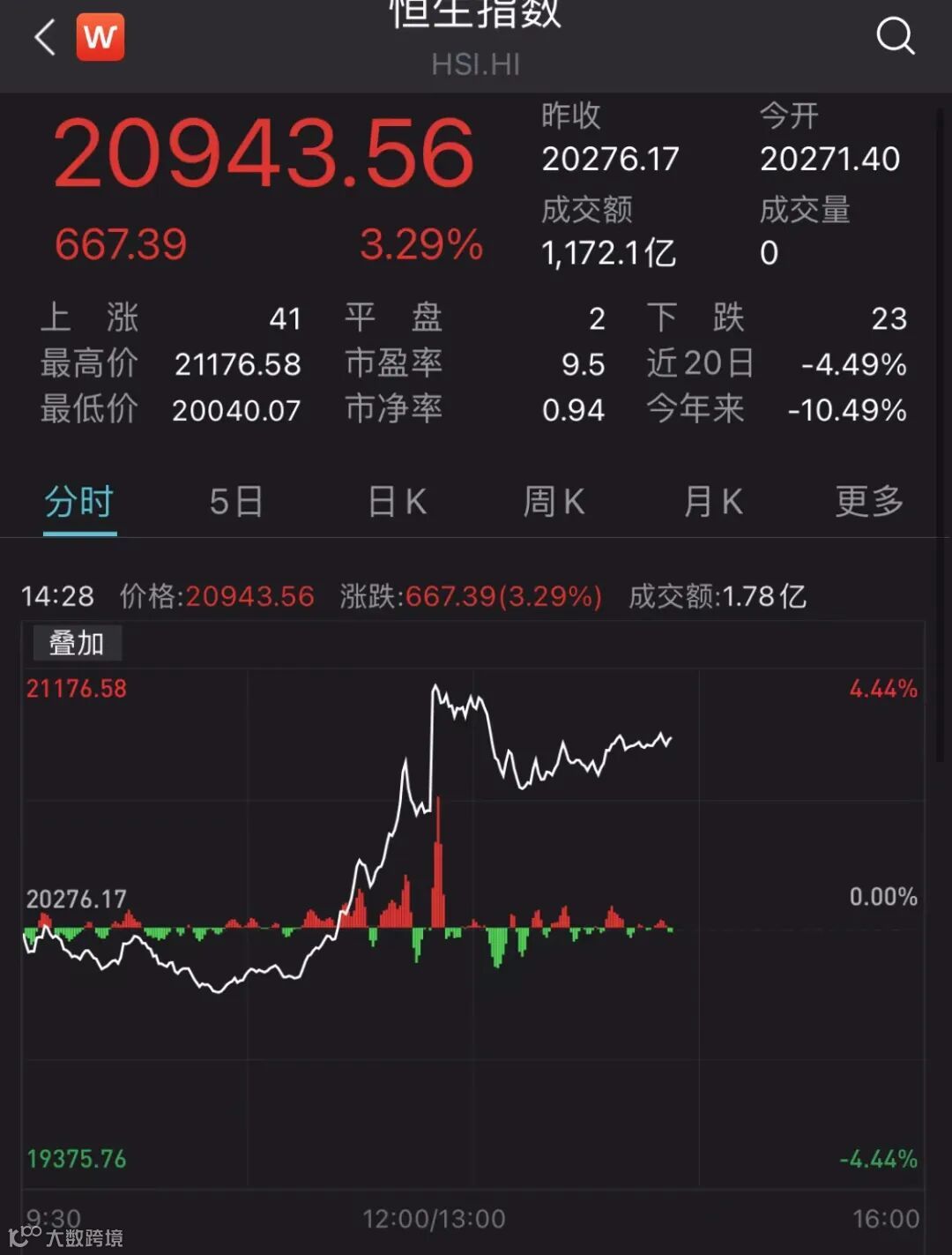Open search with the magnifier icon
The height and width of the screenshot is (1255, 952).
(x=895, y=36)
